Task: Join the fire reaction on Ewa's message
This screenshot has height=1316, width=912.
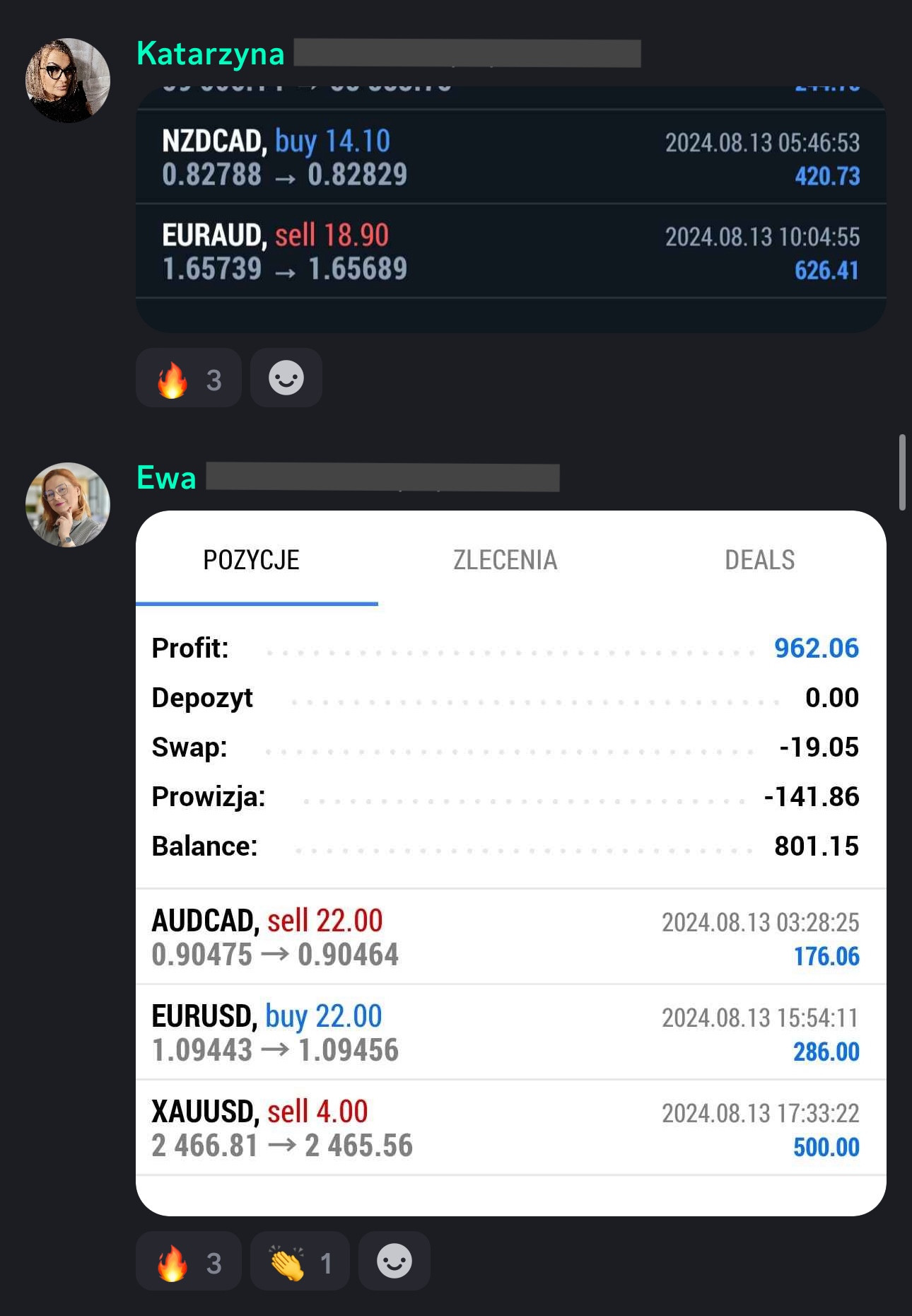Action: point(188,1262)
